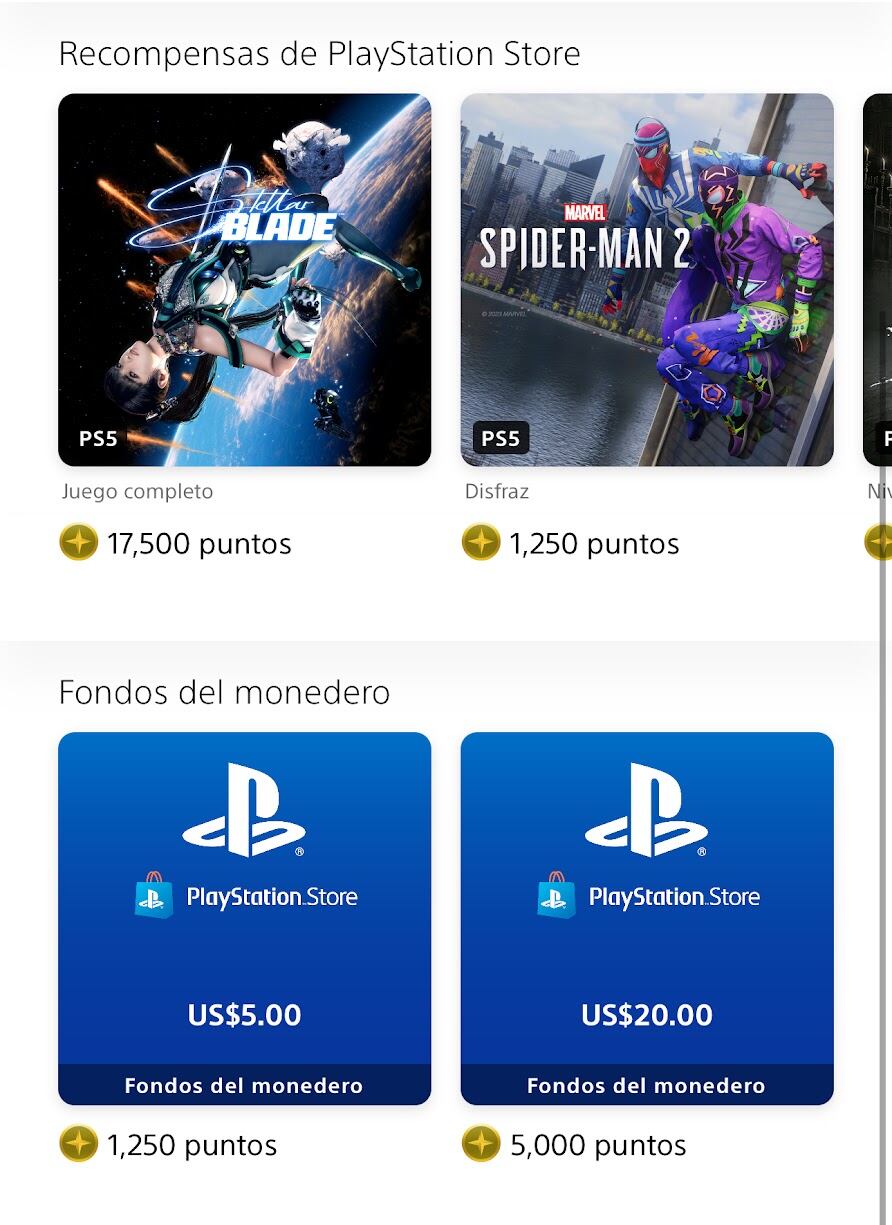Open the Stellar Blade full game reward
The height and width of the screenshot is (1225, 892).
pyautogui.click(x=244, y=280)
